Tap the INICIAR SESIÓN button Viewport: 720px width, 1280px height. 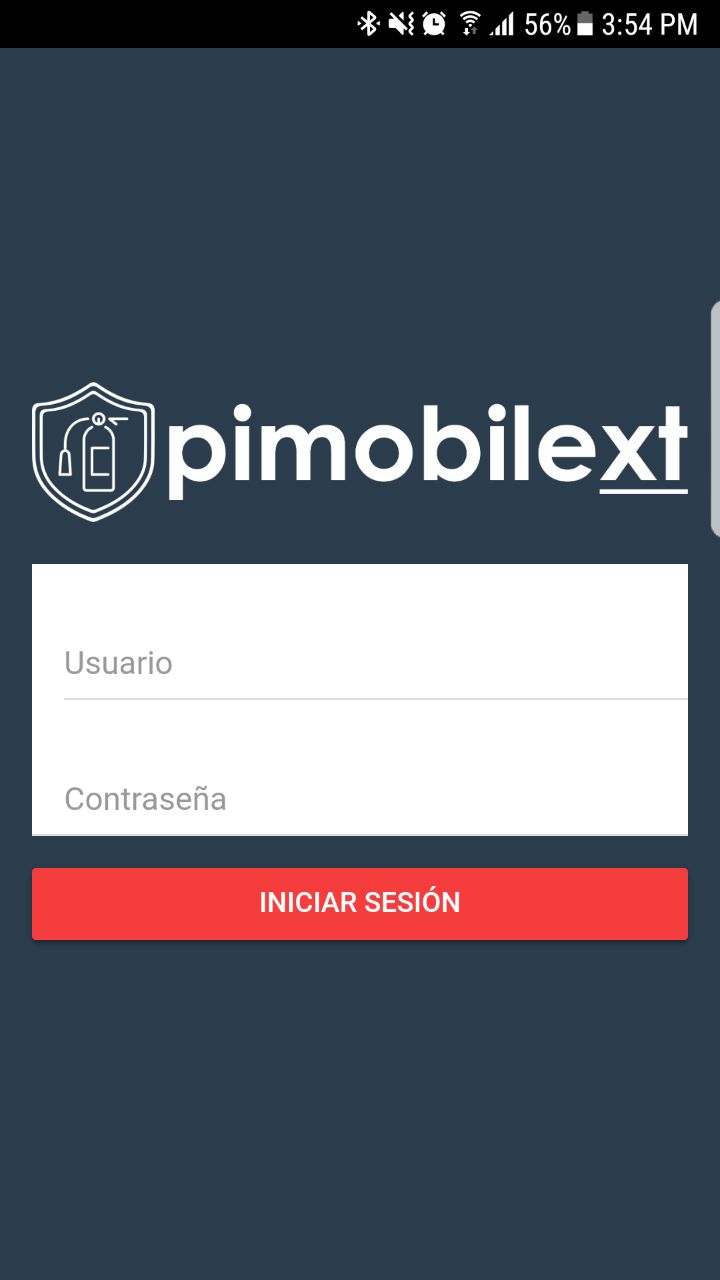click(x=360, y=903)
